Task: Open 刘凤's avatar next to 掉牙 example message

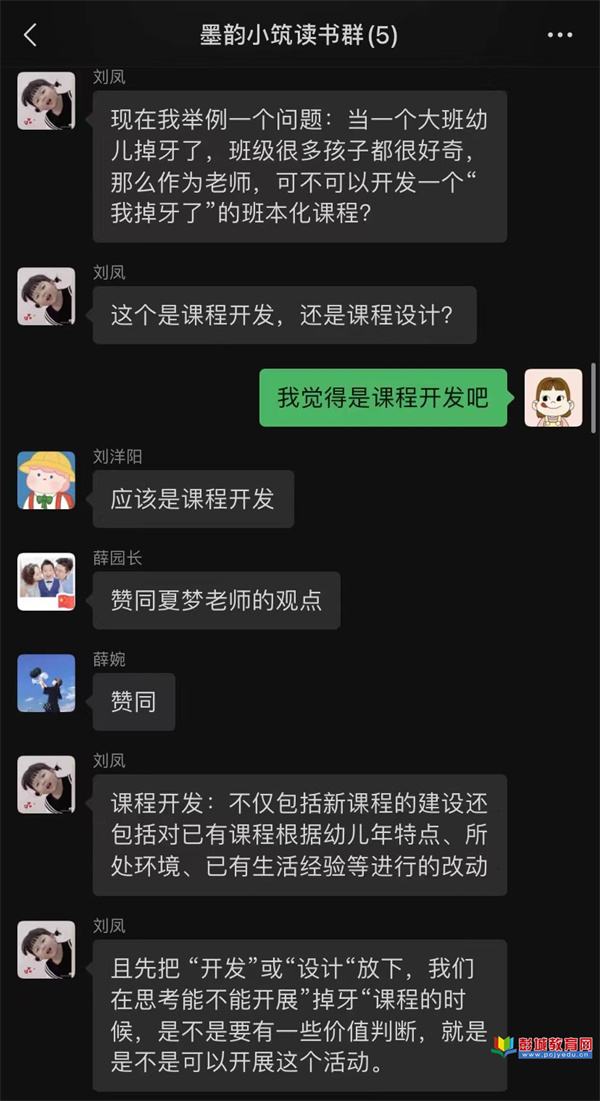Action: pos(46,101)
